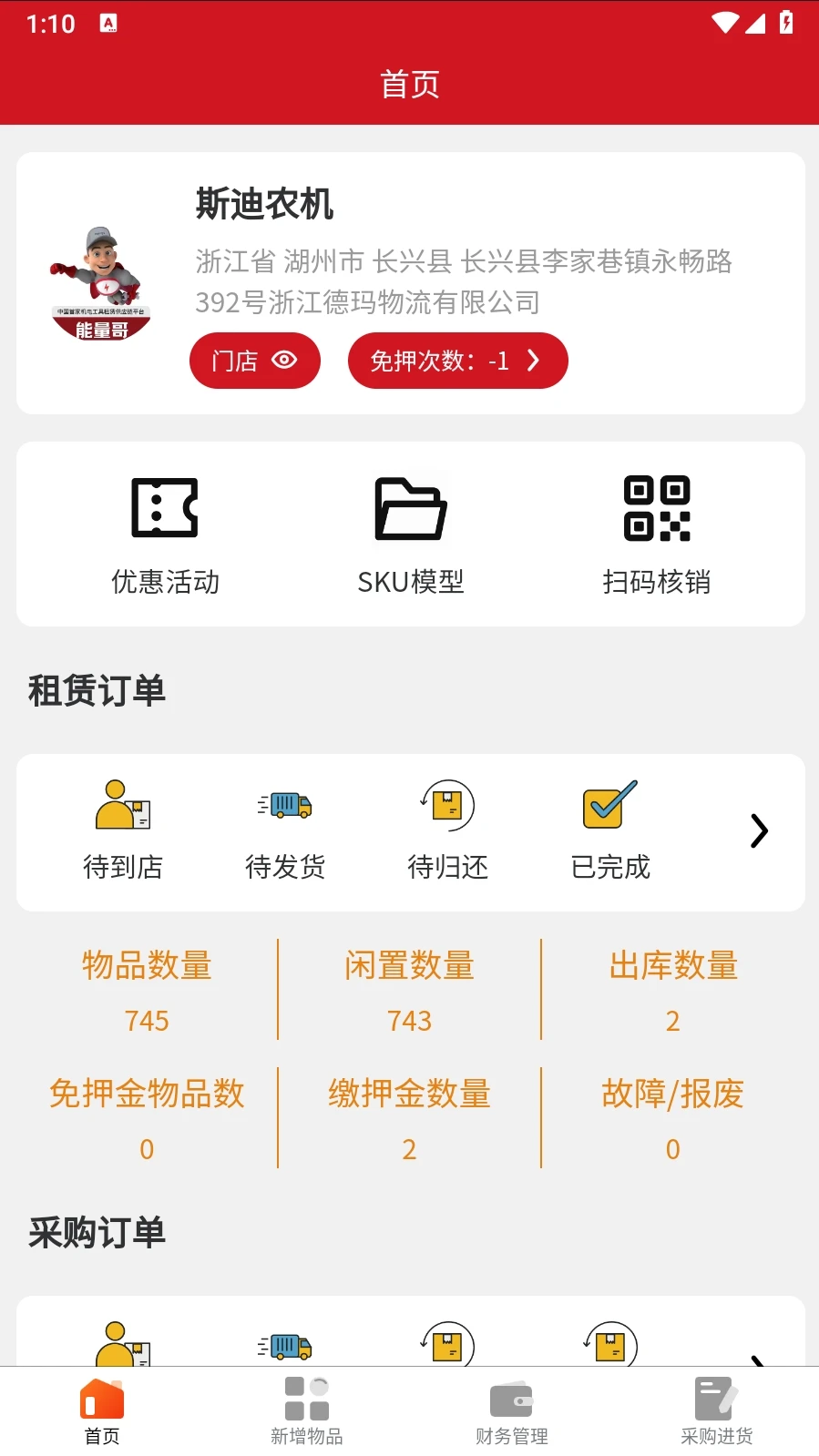The width and height of the screenshot is (819, 1456).
Task: Open store name 斯迪农机 link
Action: 265,205
